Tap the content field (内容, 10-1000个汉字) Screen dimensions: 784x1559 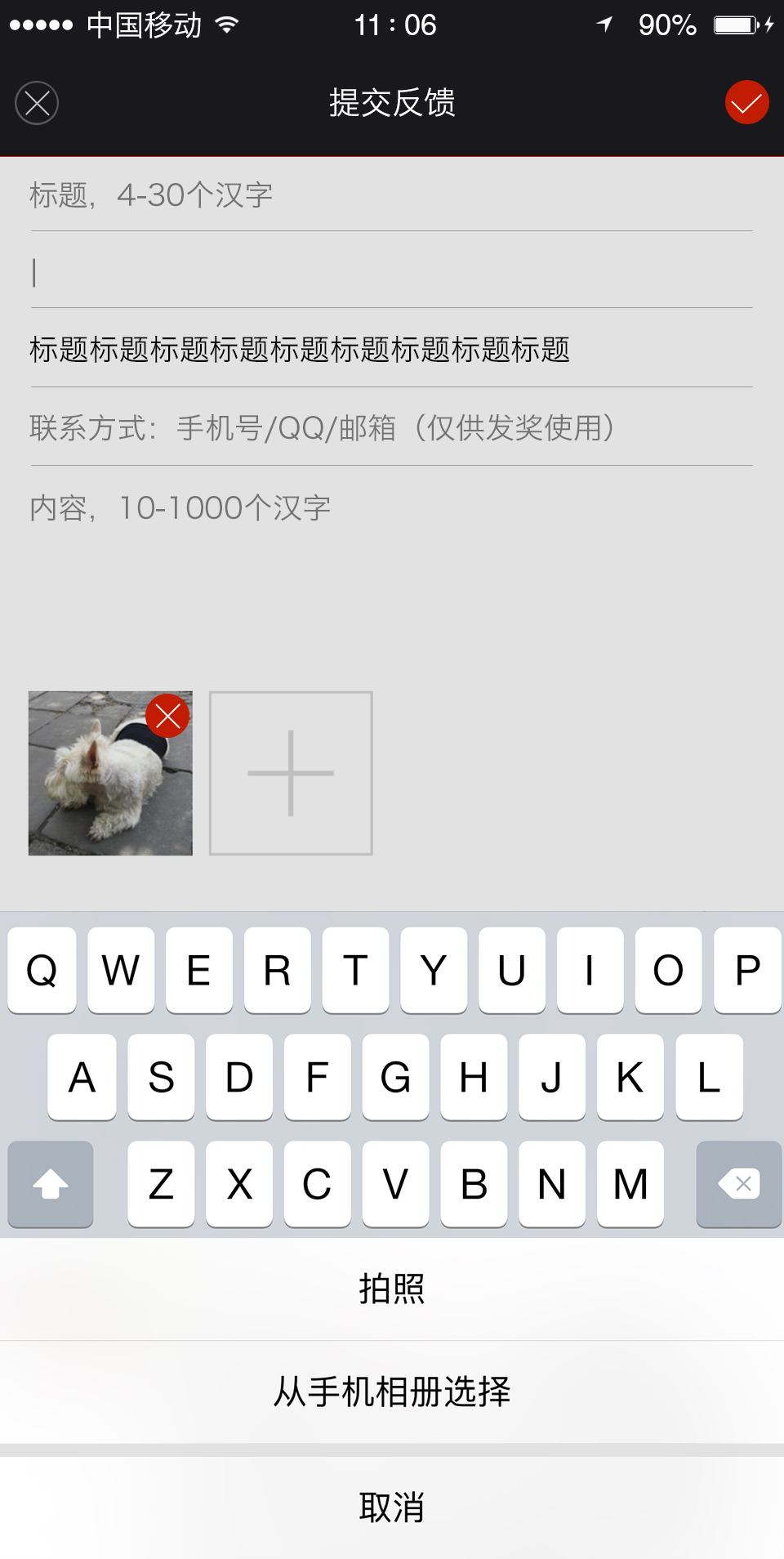pos(390,556)
